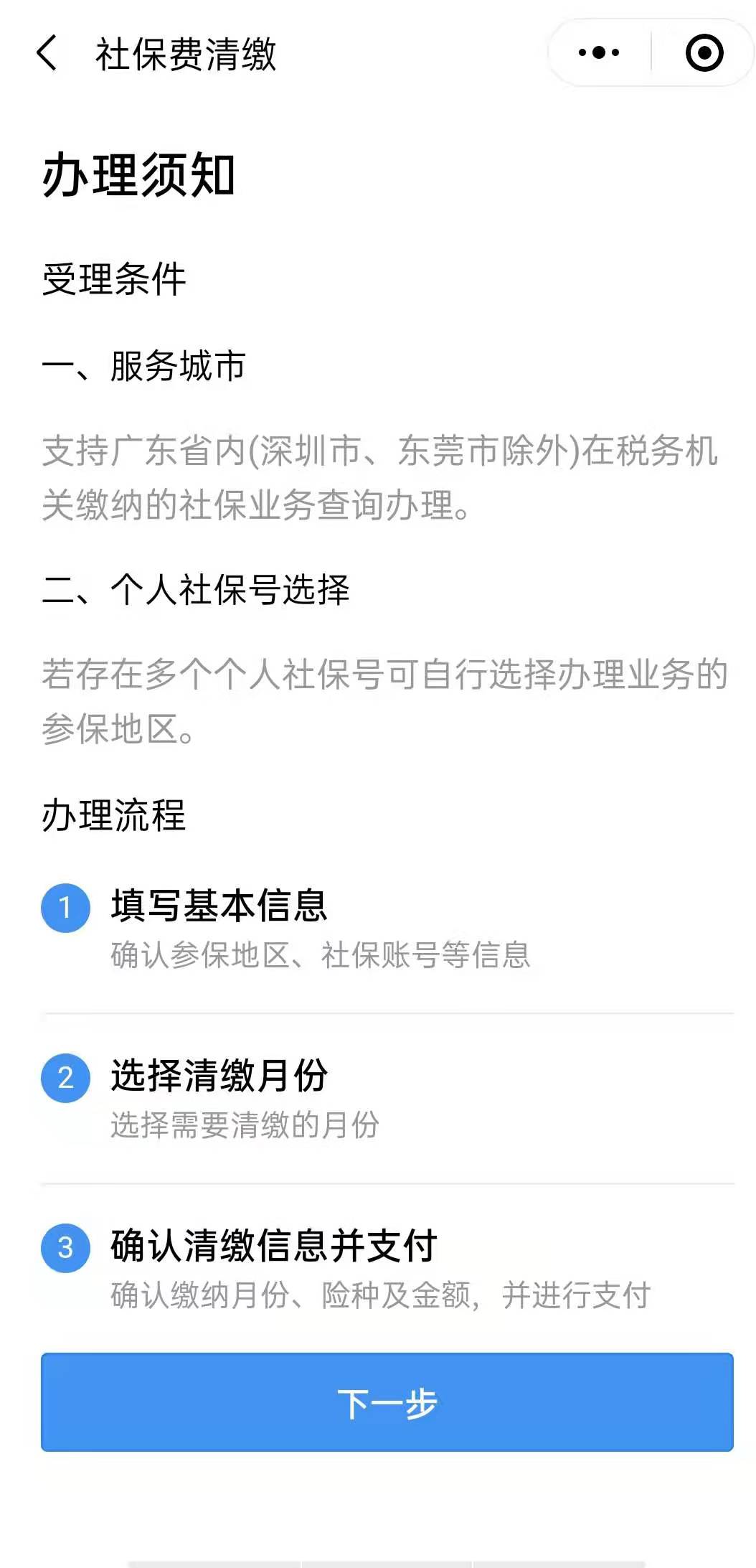
Task: Open the WeChat mini-program more options (三点) menu
Action: (595, 52)
